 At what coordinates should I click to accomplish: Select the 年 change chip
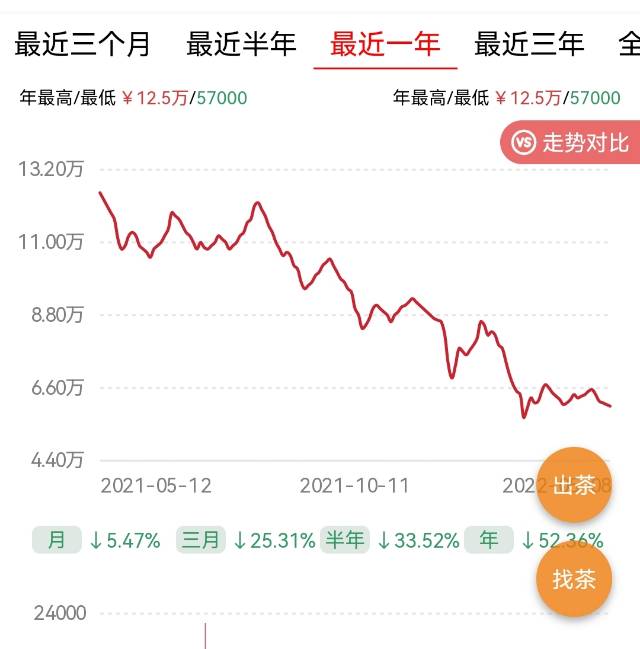(x=488, y=540)
